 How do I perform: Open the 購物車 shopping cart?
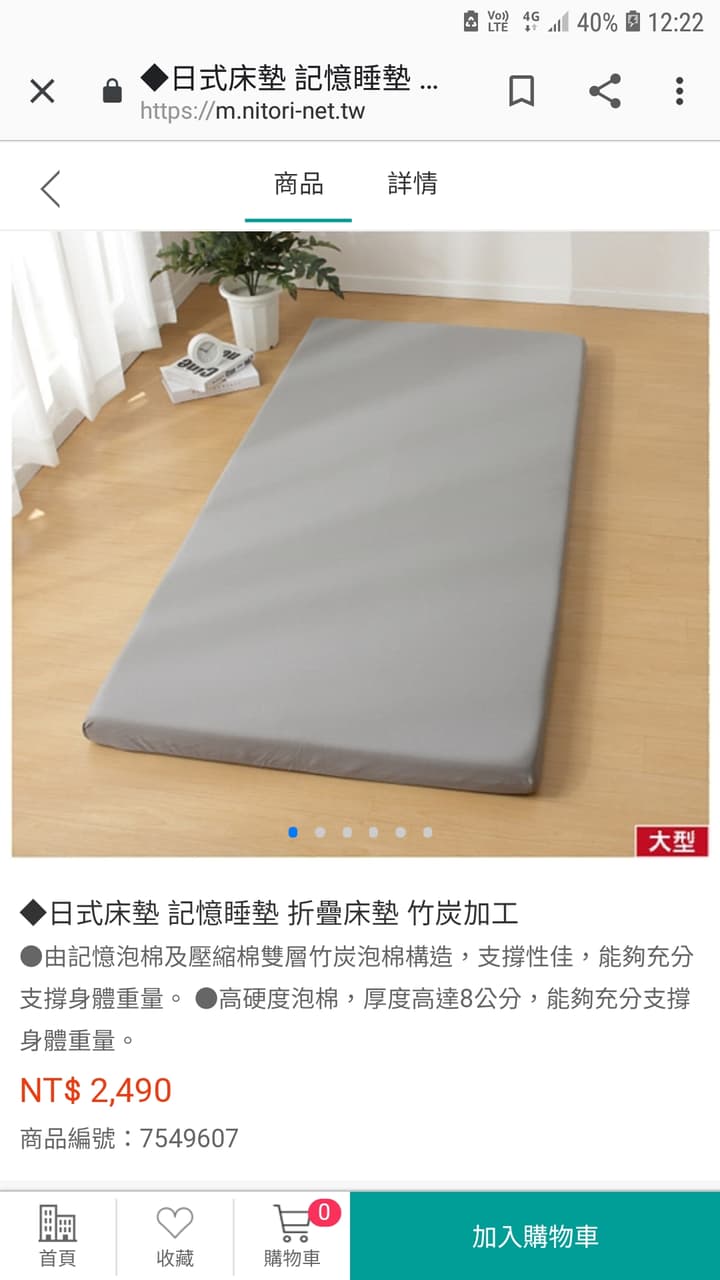(292, 1236)
